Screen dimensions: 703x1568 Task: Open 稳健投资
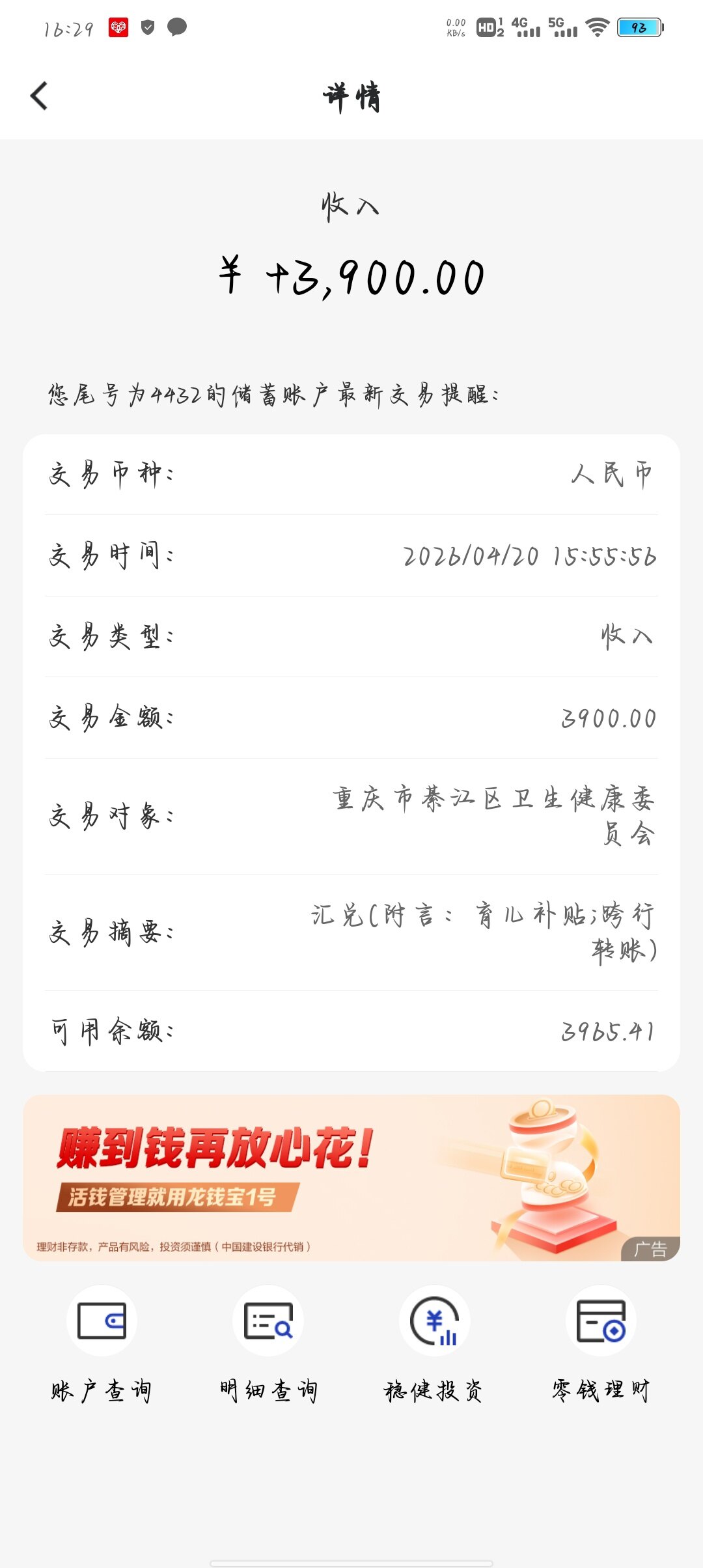tap(434, 1321)
